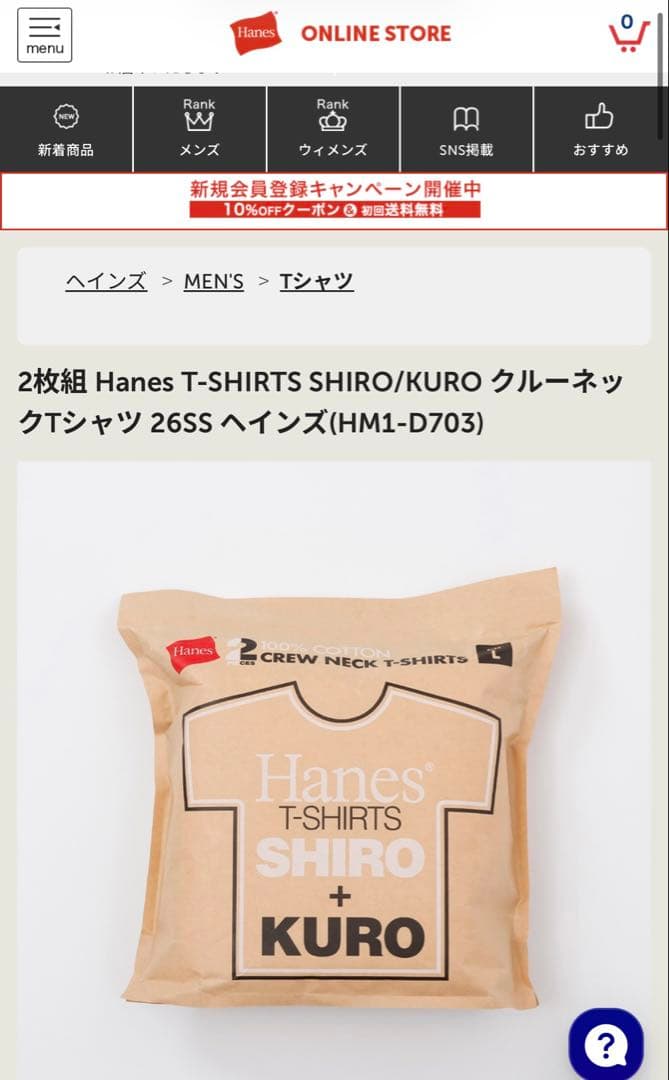
Task: Open the Tシャツ breadcrumb link
Action: [316, 281]
